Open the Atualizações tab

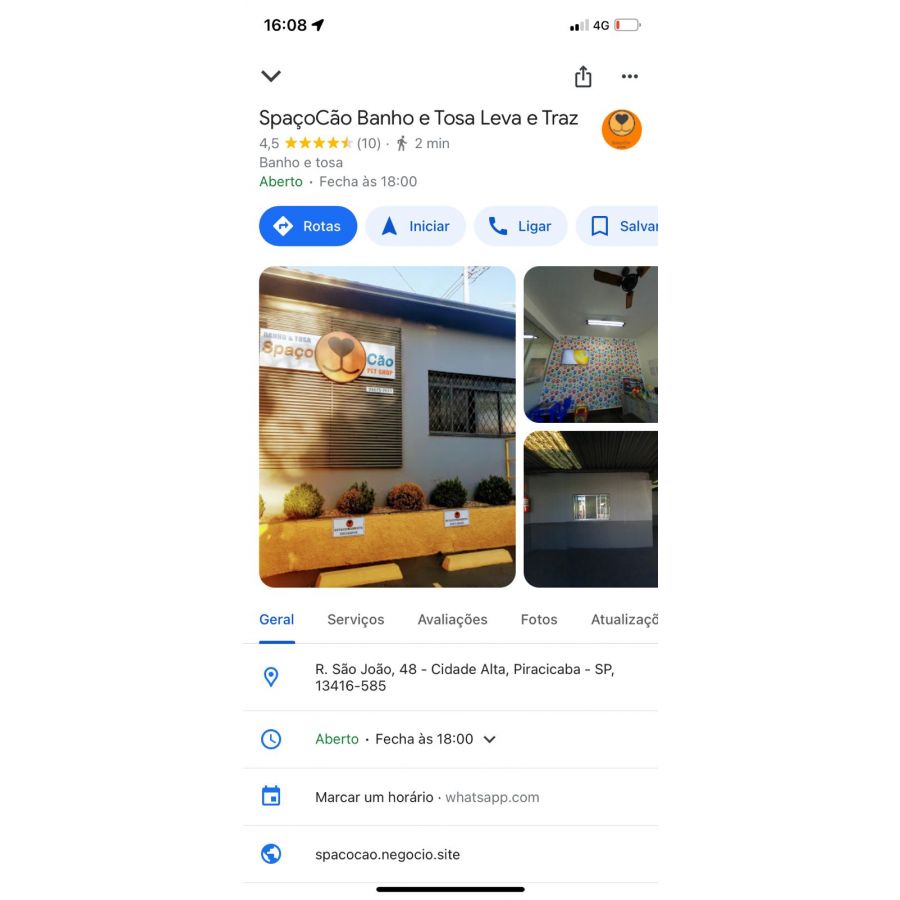(624, 620)
